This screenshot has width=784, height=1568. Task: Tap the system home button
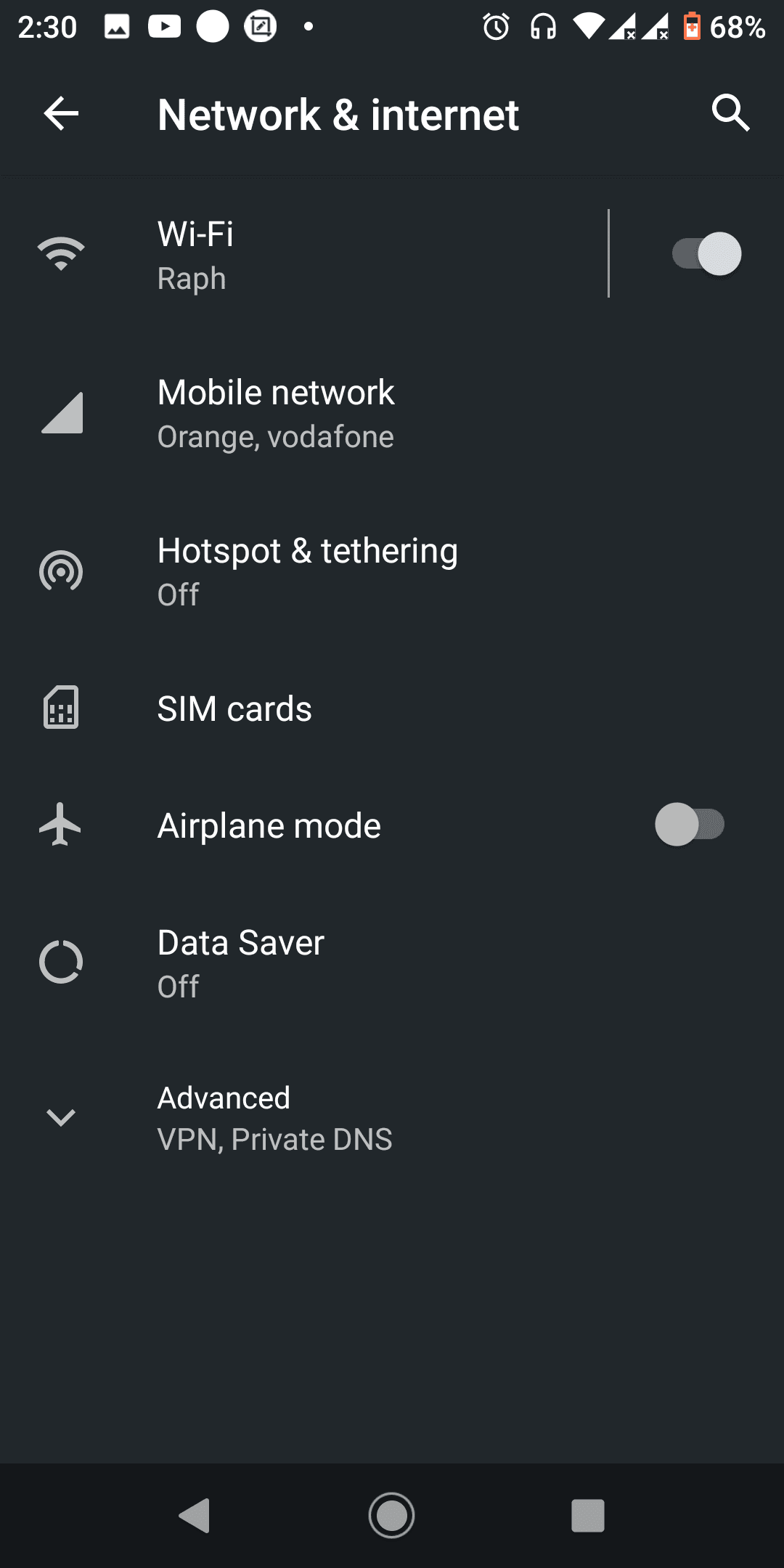point(391,1515)
